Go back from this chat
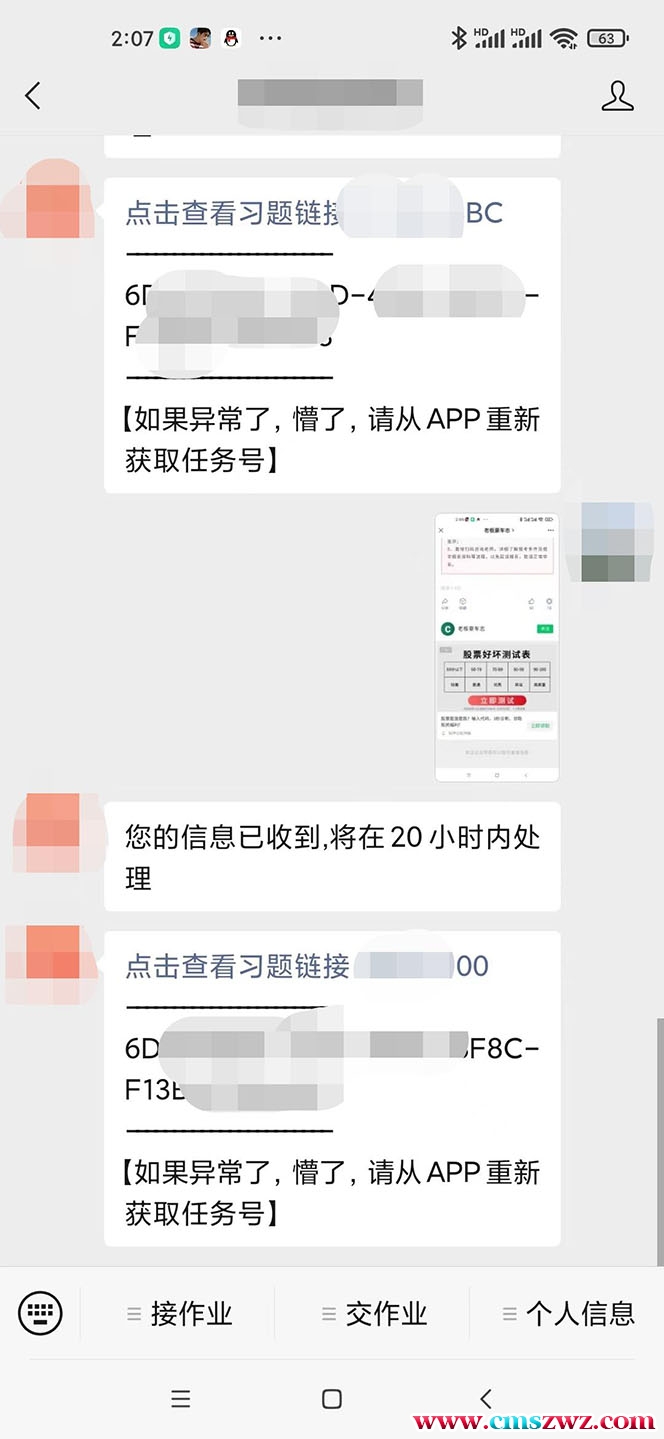The image size is (664, 1439). click(33, 96)
